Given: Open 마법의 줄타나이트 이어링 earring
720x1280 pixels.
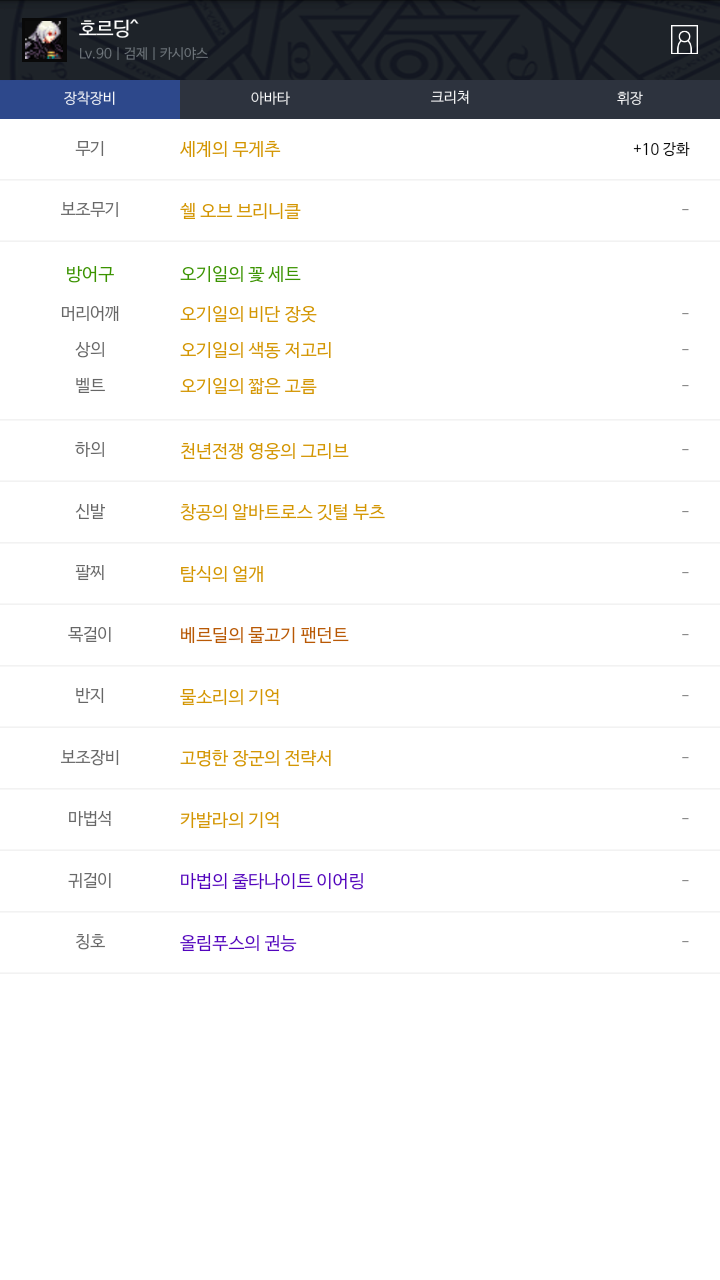Looking at the screenshot, I should click(272, 881).
